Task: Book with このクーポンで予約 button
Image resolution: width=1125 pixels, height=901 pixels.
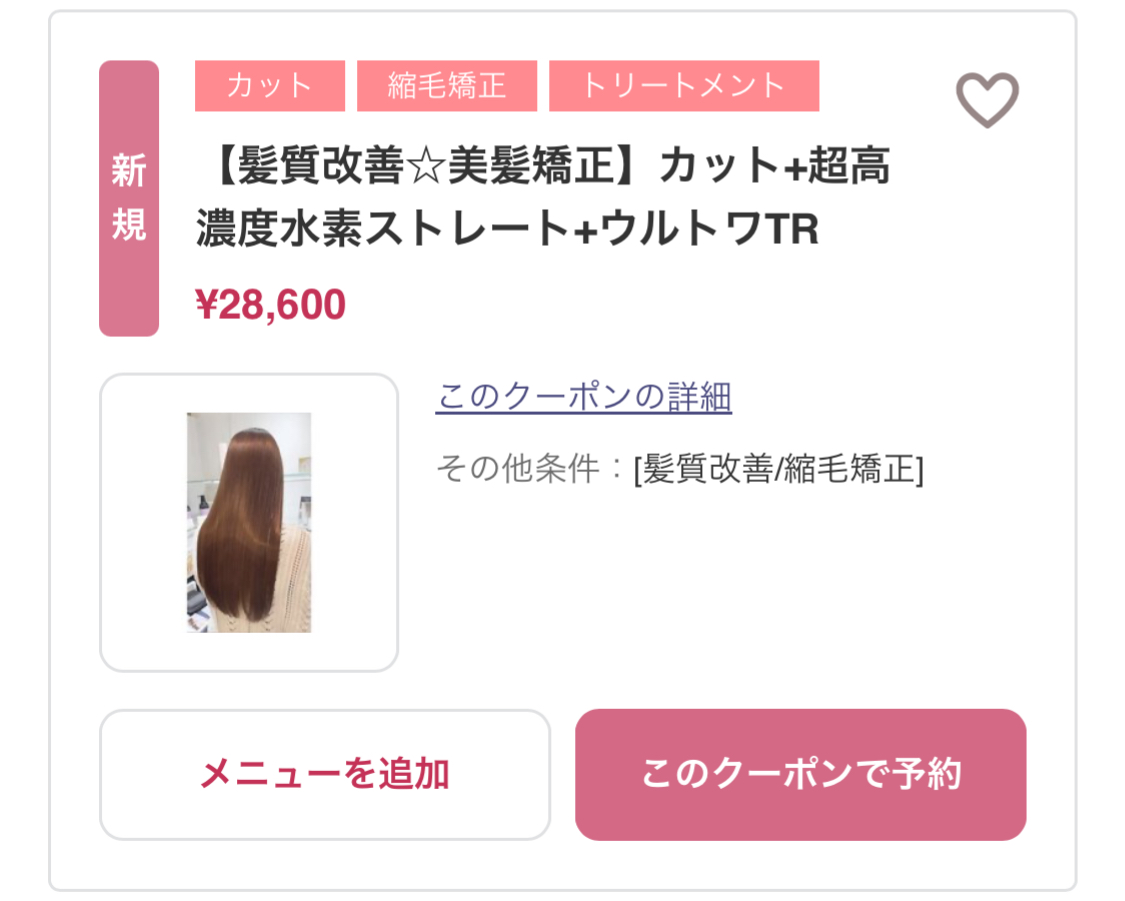Action: click(x=800, y=774)
